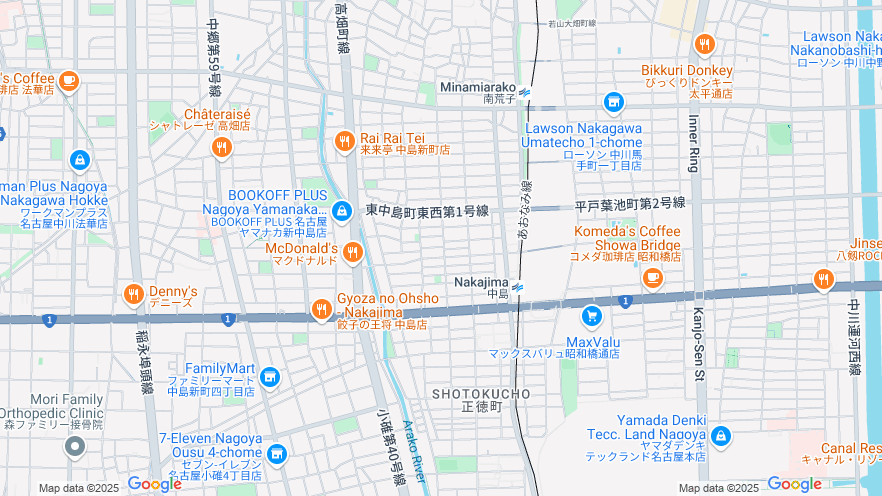Tap the BOOKOFF PLUS Nagoya Yamanaka shop pin
882x496 pixels.
tap(342, 210)
